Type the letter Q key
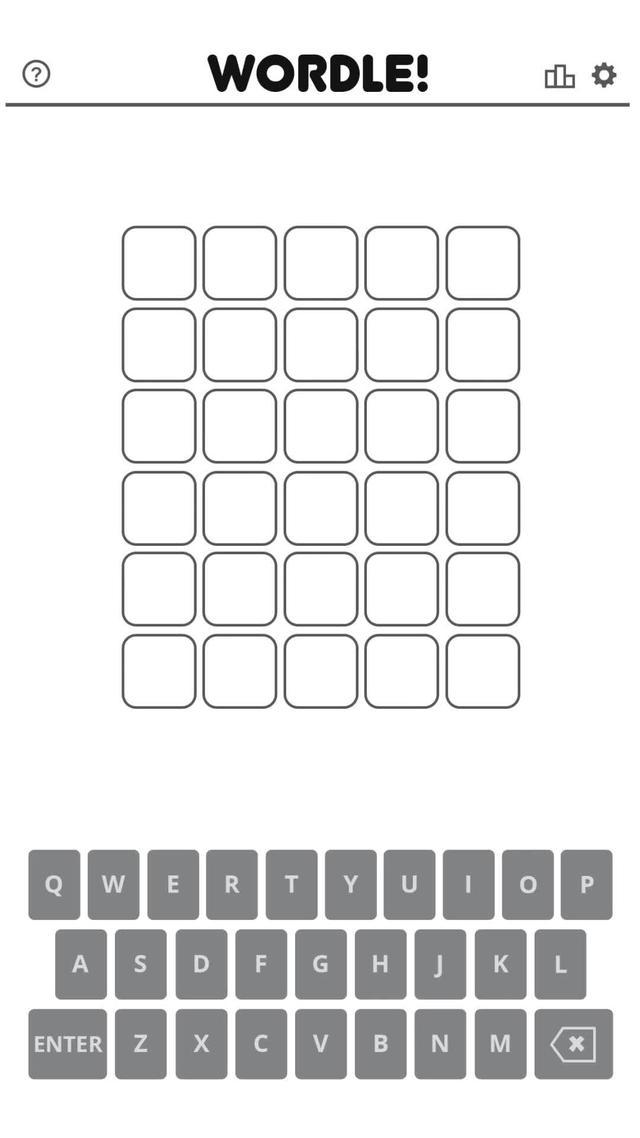Viewport: 640px width, 1138px height. click(x=54, y=885)
